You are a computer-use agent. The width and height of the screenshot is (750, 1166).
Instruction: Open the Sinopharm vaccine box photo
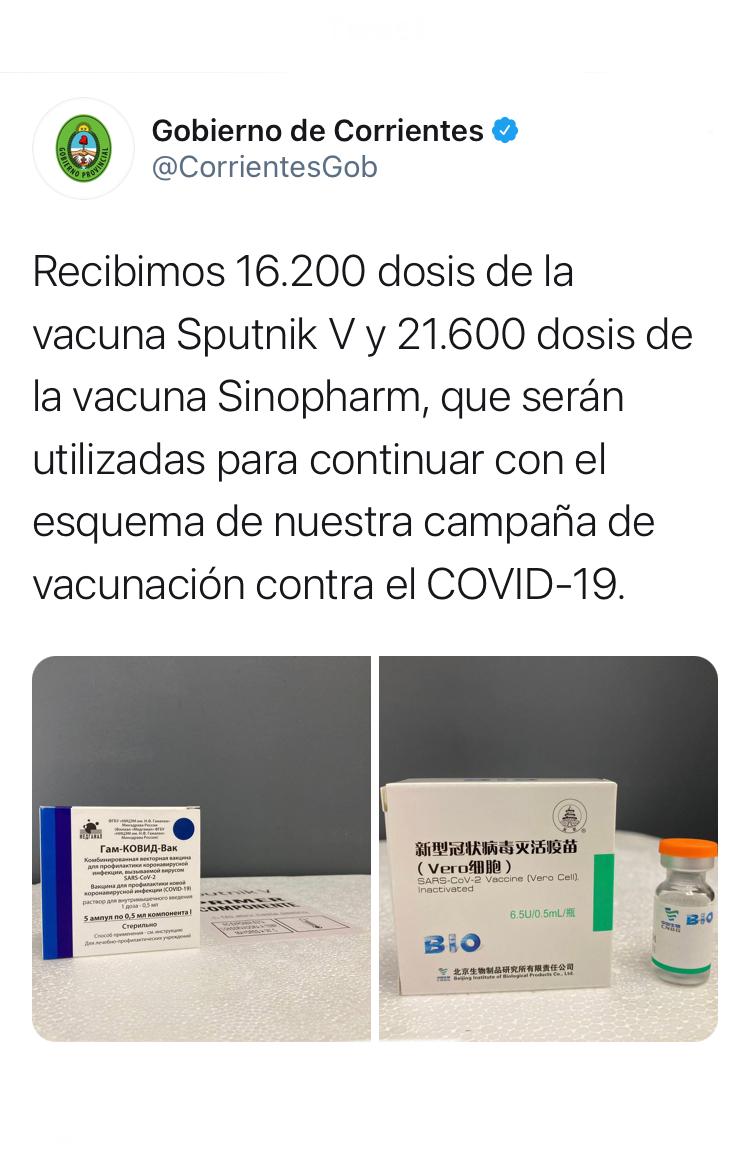pyautogui.click(x=548, y=848)
